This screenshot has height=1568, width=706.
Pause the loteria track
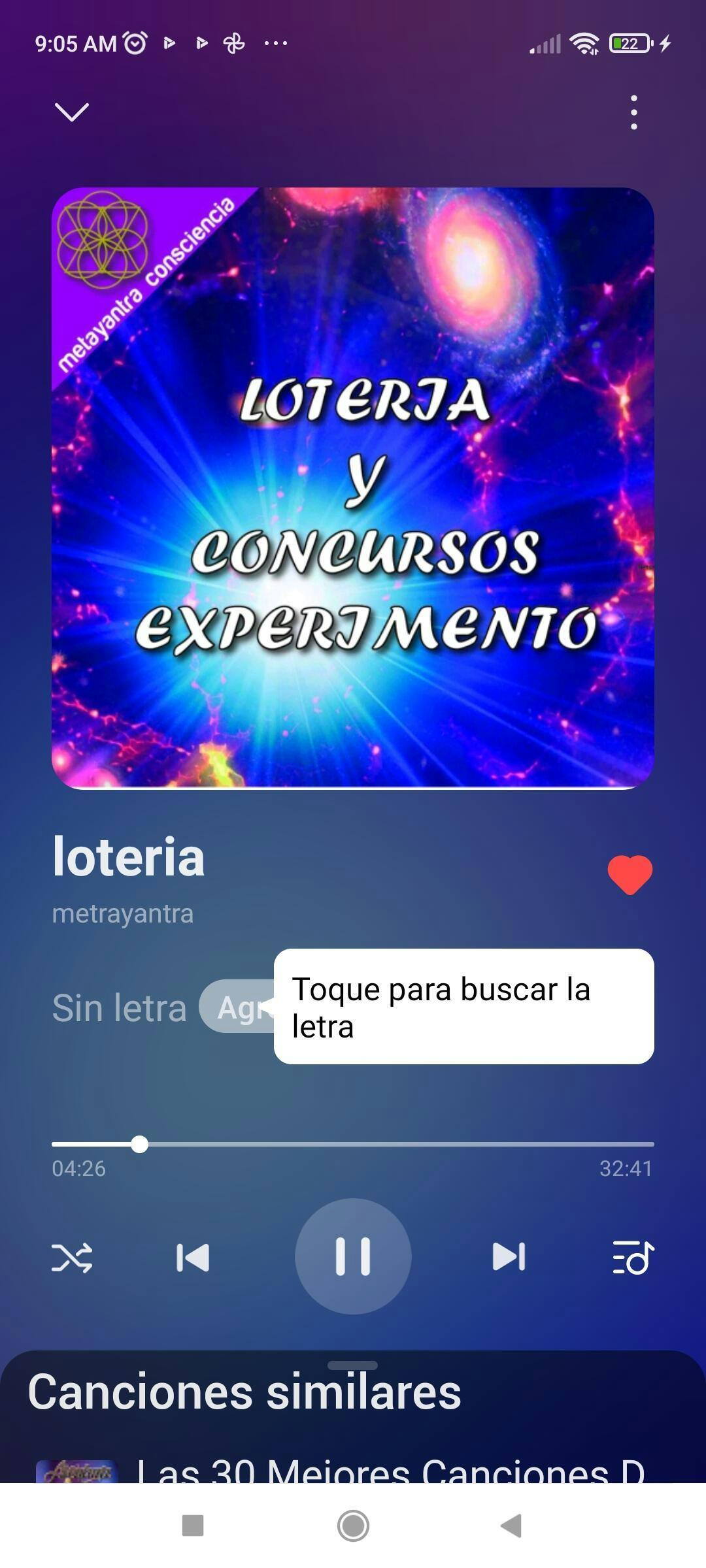[353, 1256]
